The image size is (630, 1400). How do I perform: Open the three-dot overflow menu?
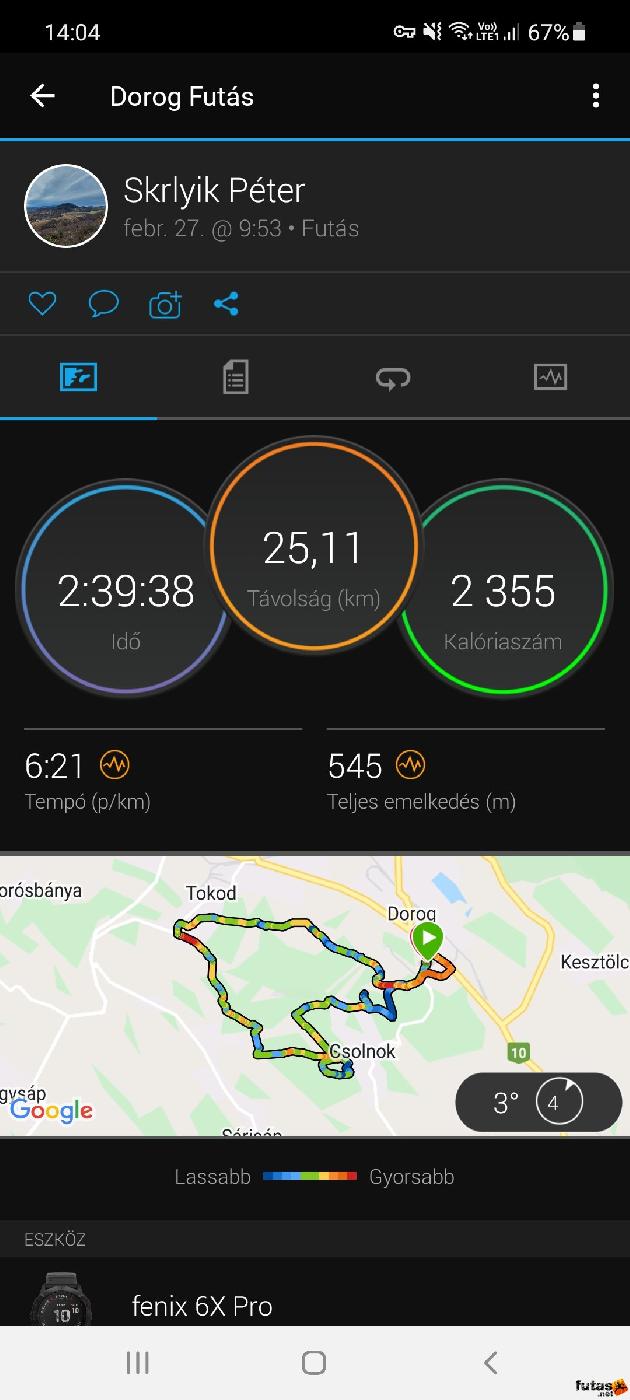coord(596,96)
